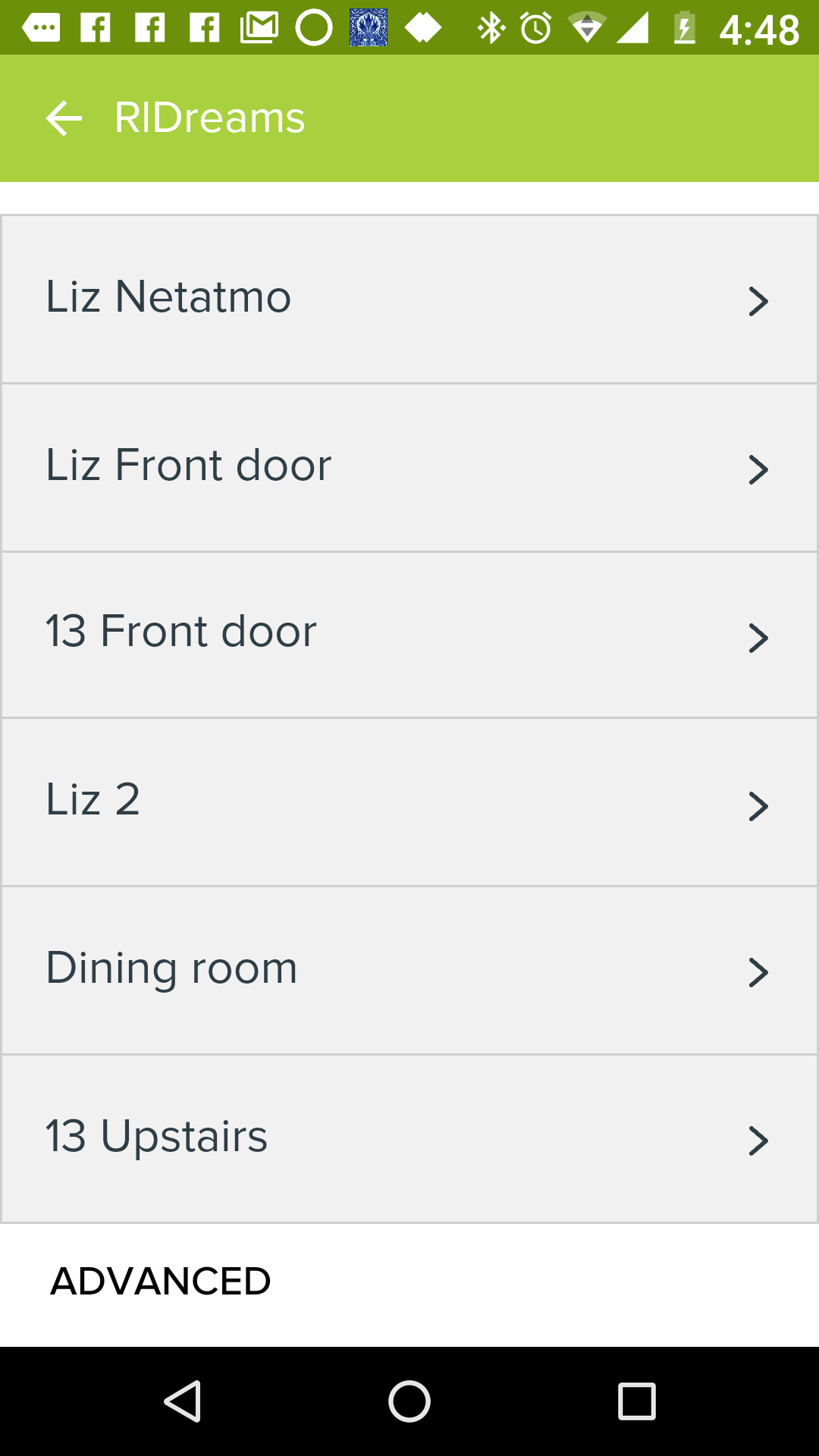Show recent apps from the navigation bar
The height and width of the screenshot is (1456, 819).
click(x=636, y=1401)
